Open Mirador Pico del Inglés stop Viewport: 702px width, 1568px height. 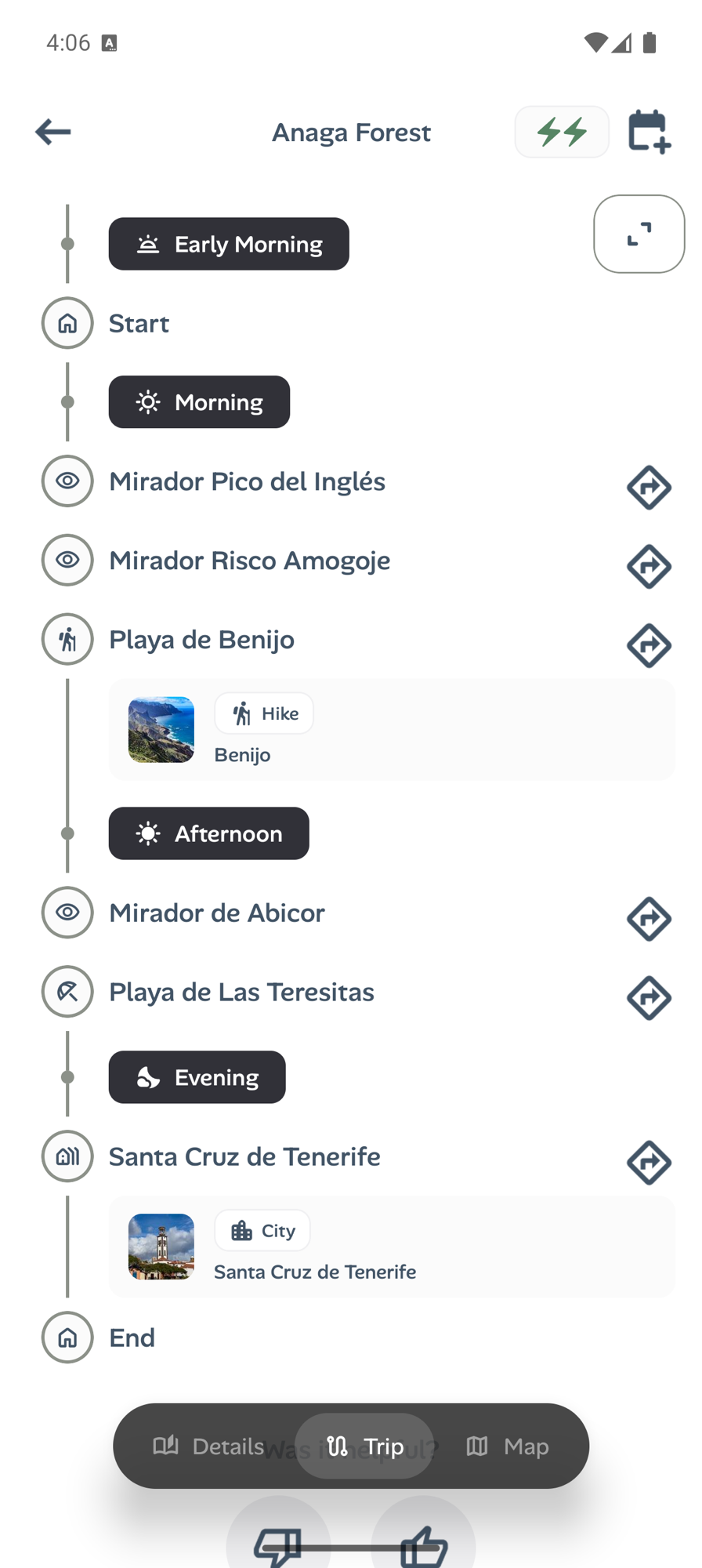pos(247,481)
